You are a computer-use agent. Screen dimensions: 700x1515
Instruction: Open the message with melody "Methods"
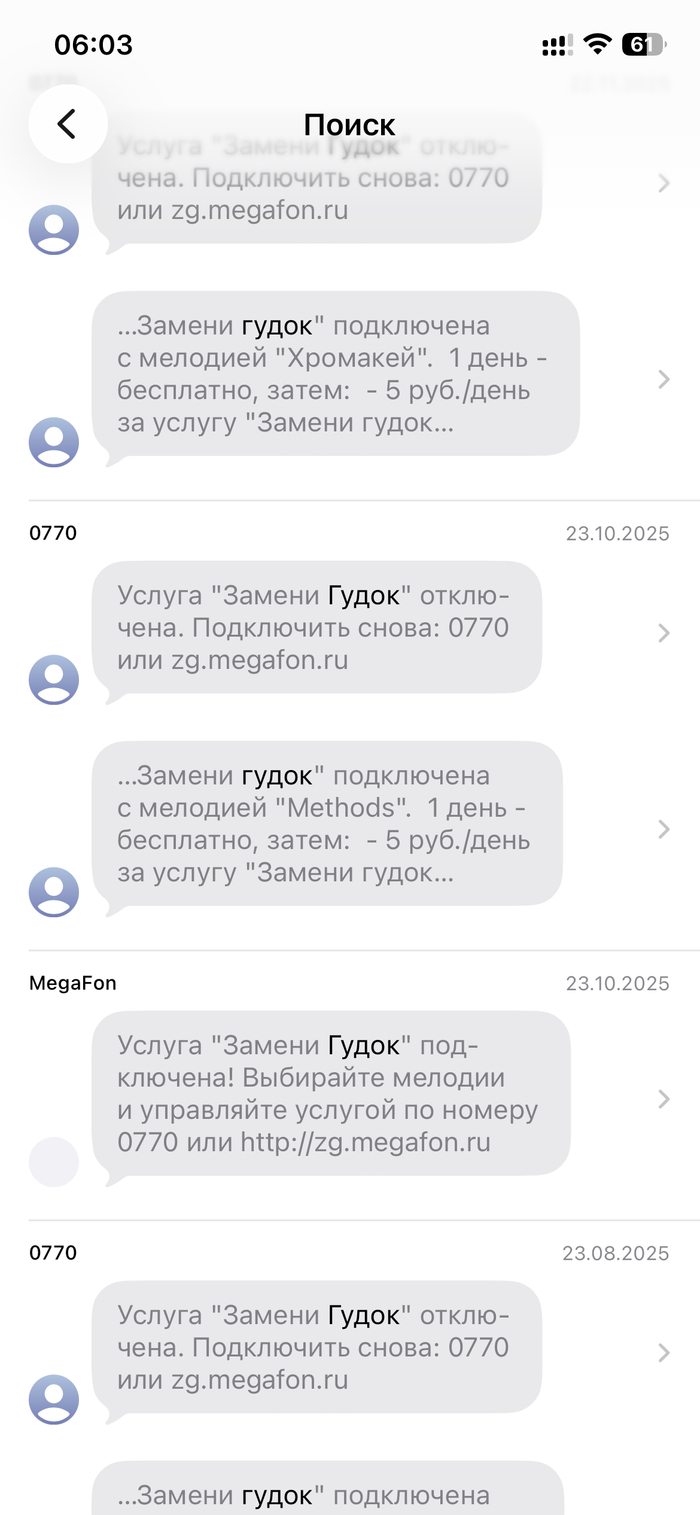point(327,824)
